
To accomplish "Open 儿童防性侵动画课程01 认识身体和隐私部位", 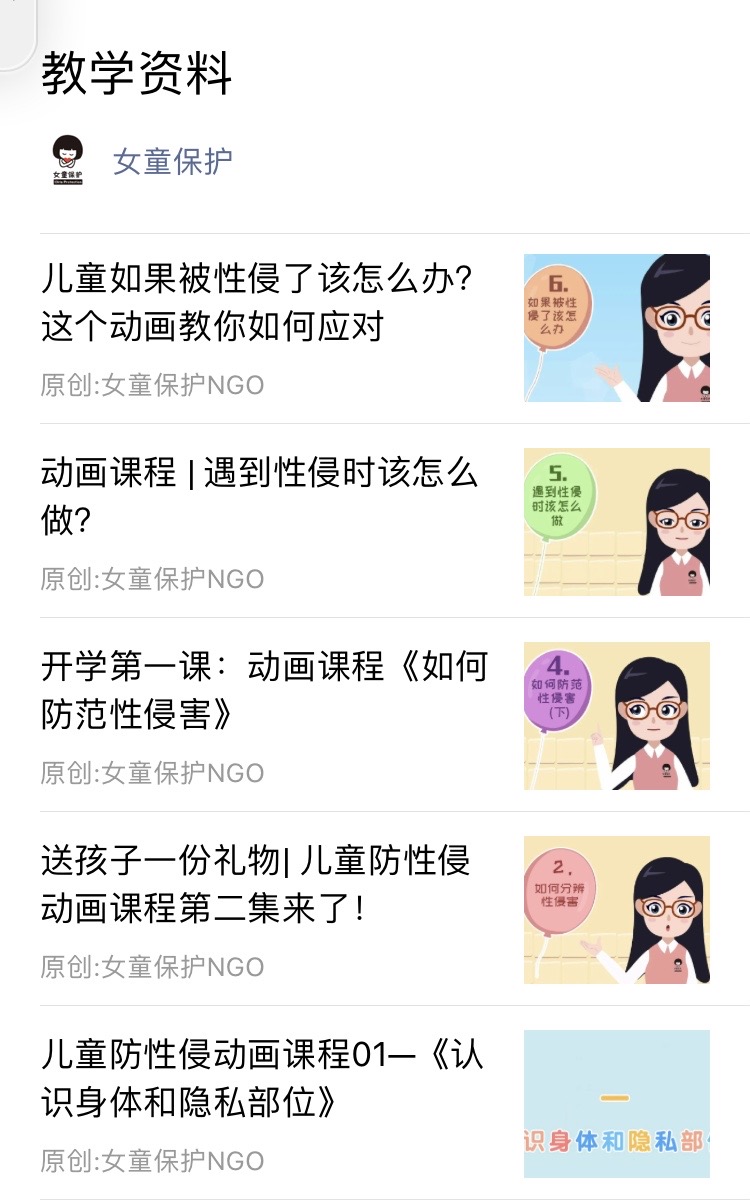I will click(x=262, y=1078).
